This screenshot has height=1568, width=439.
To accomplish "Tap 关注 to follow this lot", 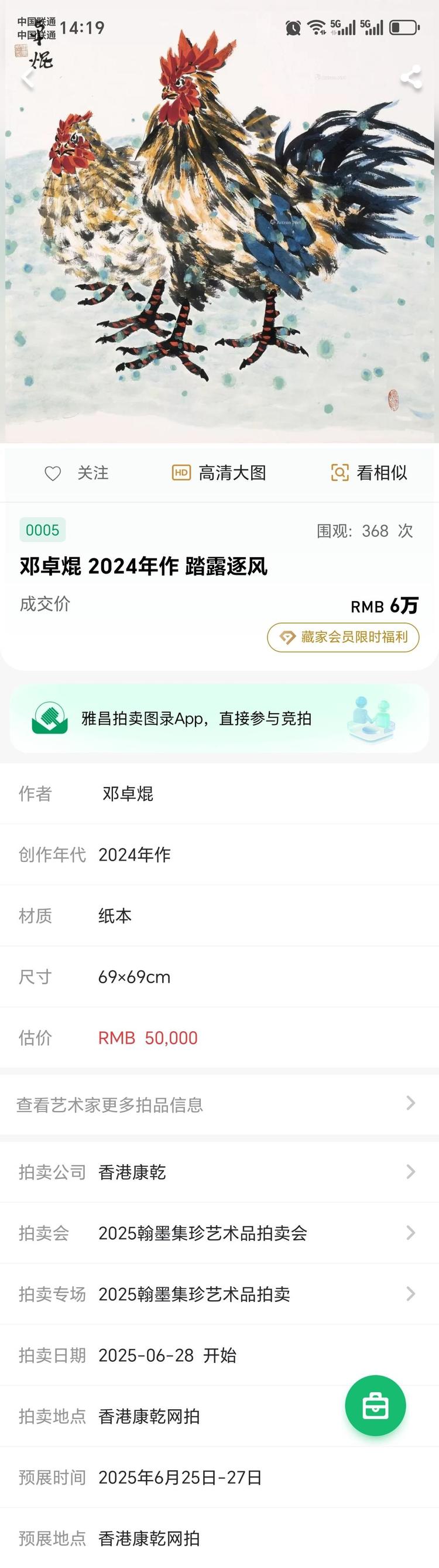I will tap(77, 473).
